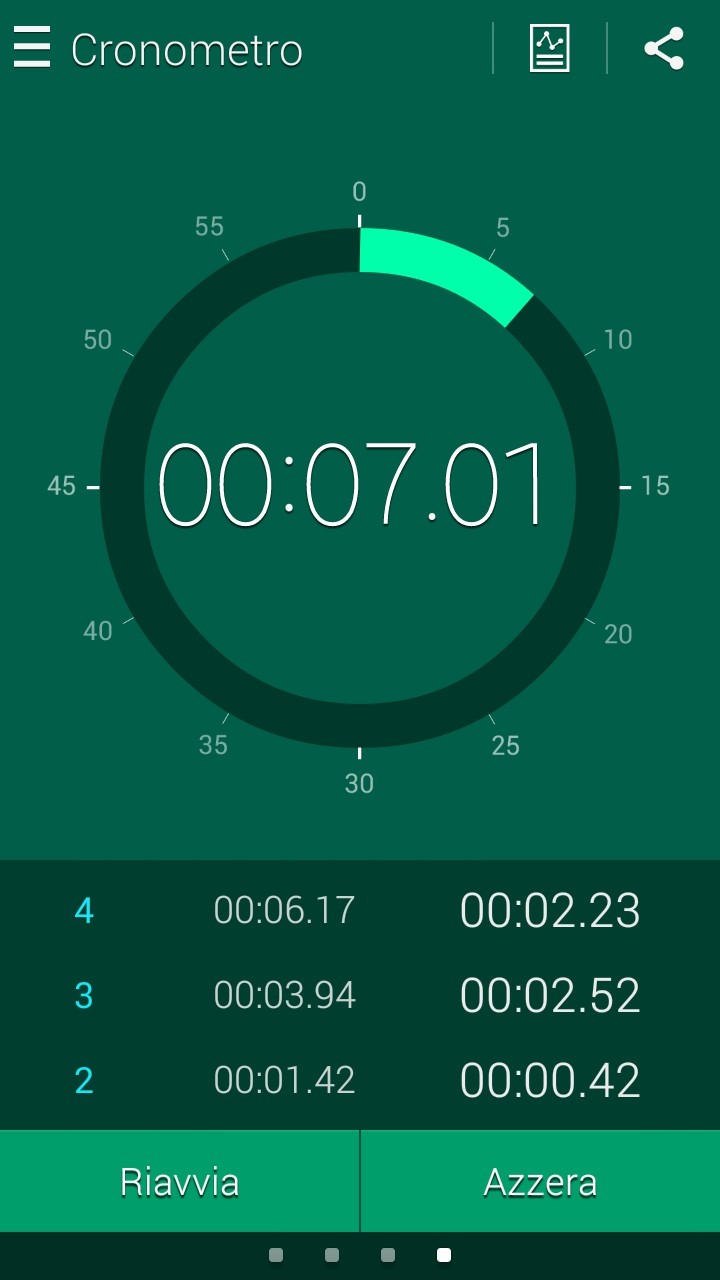Reset the stopwatch with Azzera
Screen dimensions: 720x1280
540,1182
